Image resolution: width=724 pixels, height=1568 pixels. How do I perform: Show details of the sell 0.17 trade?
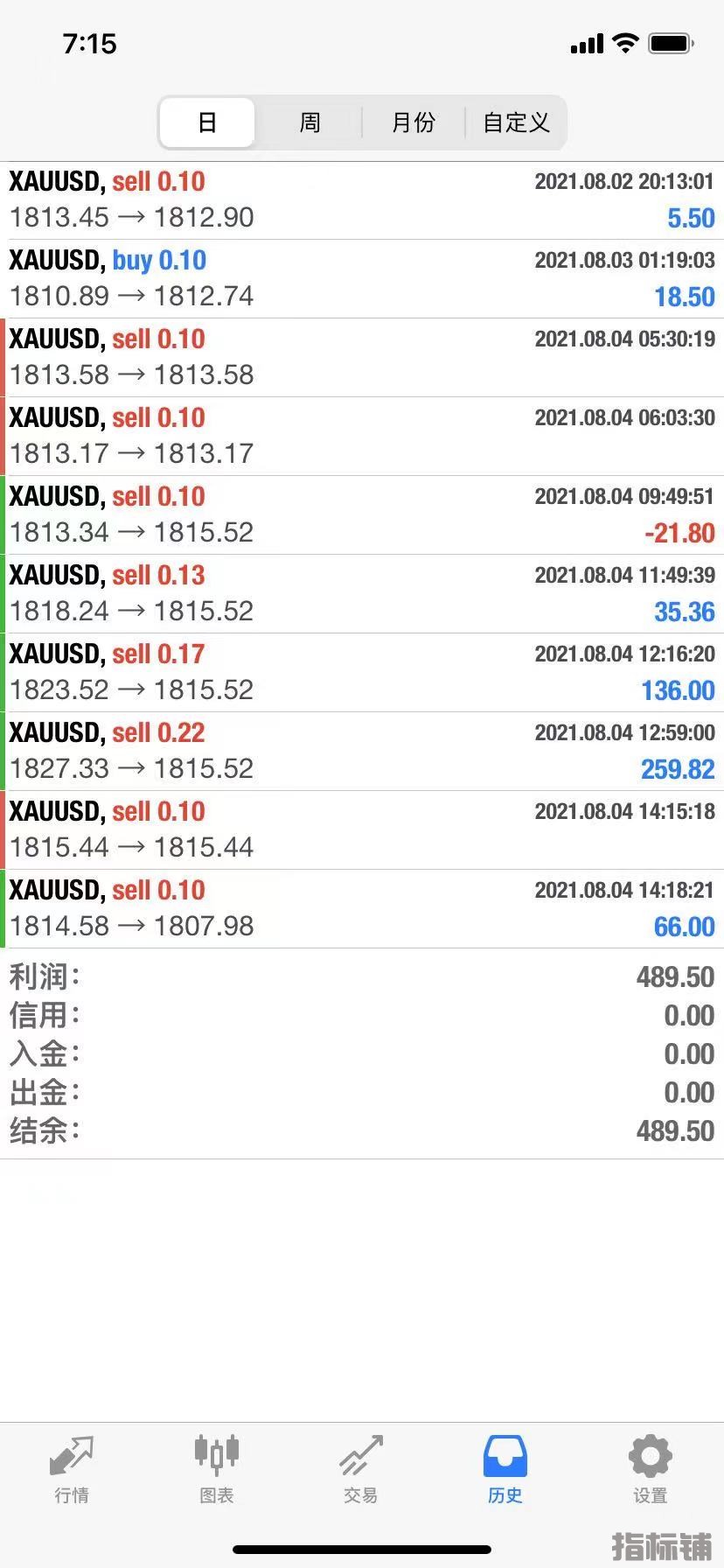pyautogui.click(x=362, y=673)
